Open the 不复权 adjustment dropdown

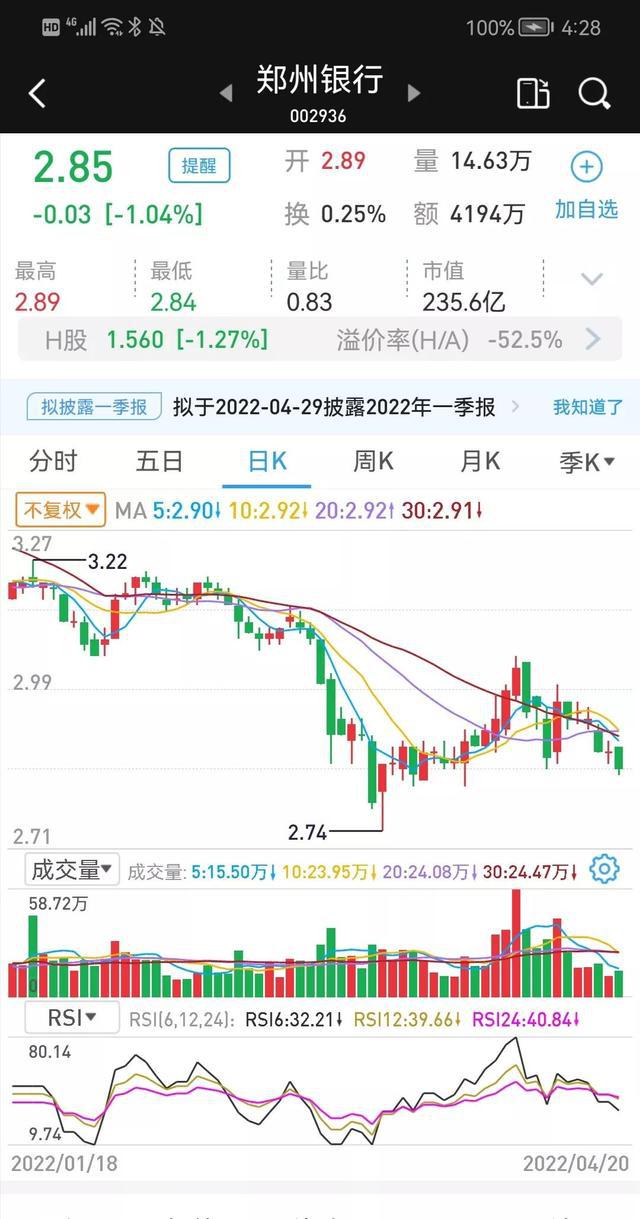pyautogui.click(x=61, y=510)
